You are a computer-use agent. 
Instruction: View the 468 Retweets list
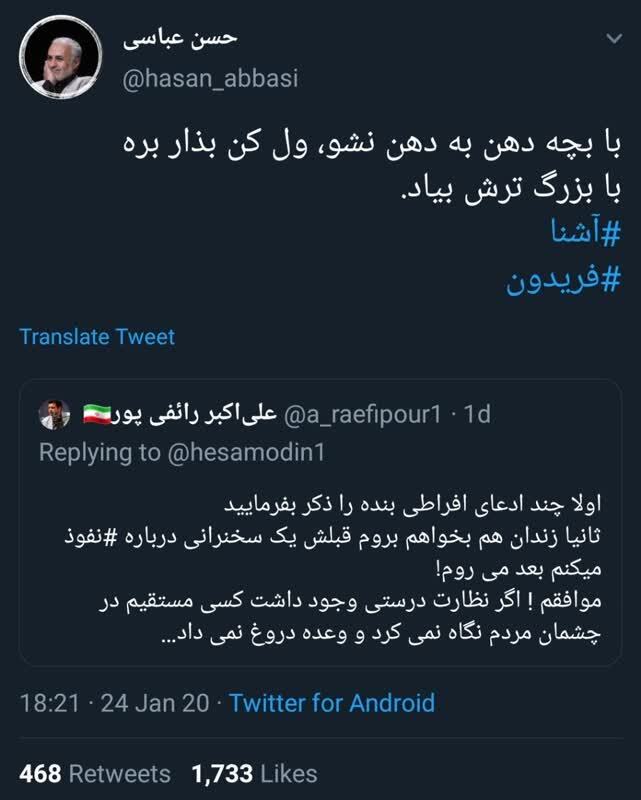coord(95,773)
